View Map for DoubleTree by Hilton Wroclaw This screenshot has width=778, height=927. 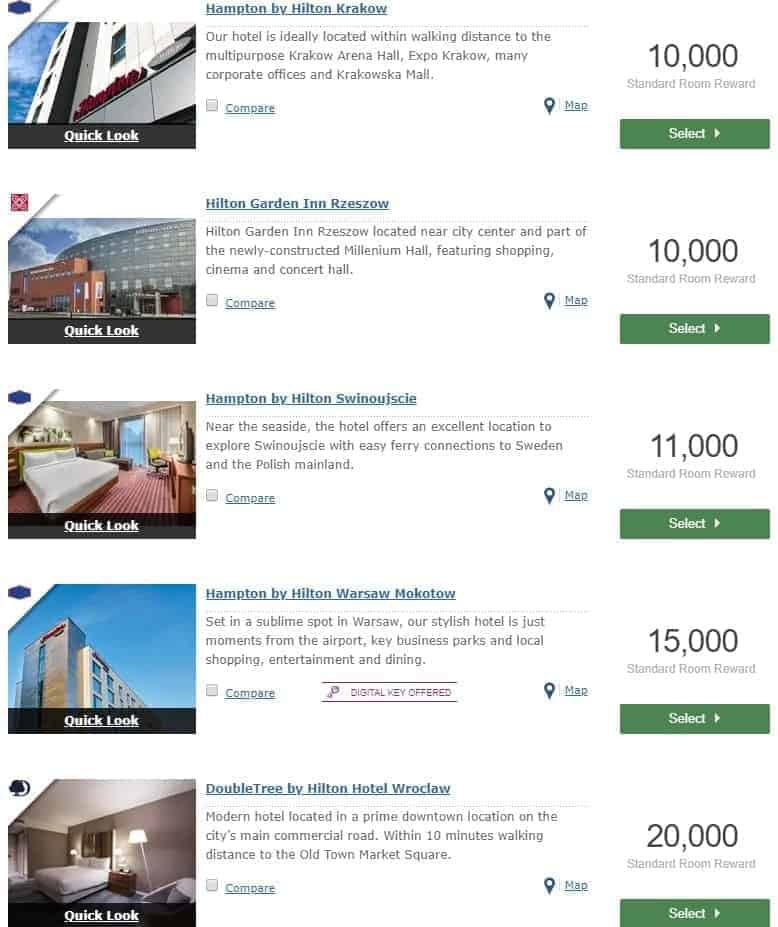click(575, 885)
